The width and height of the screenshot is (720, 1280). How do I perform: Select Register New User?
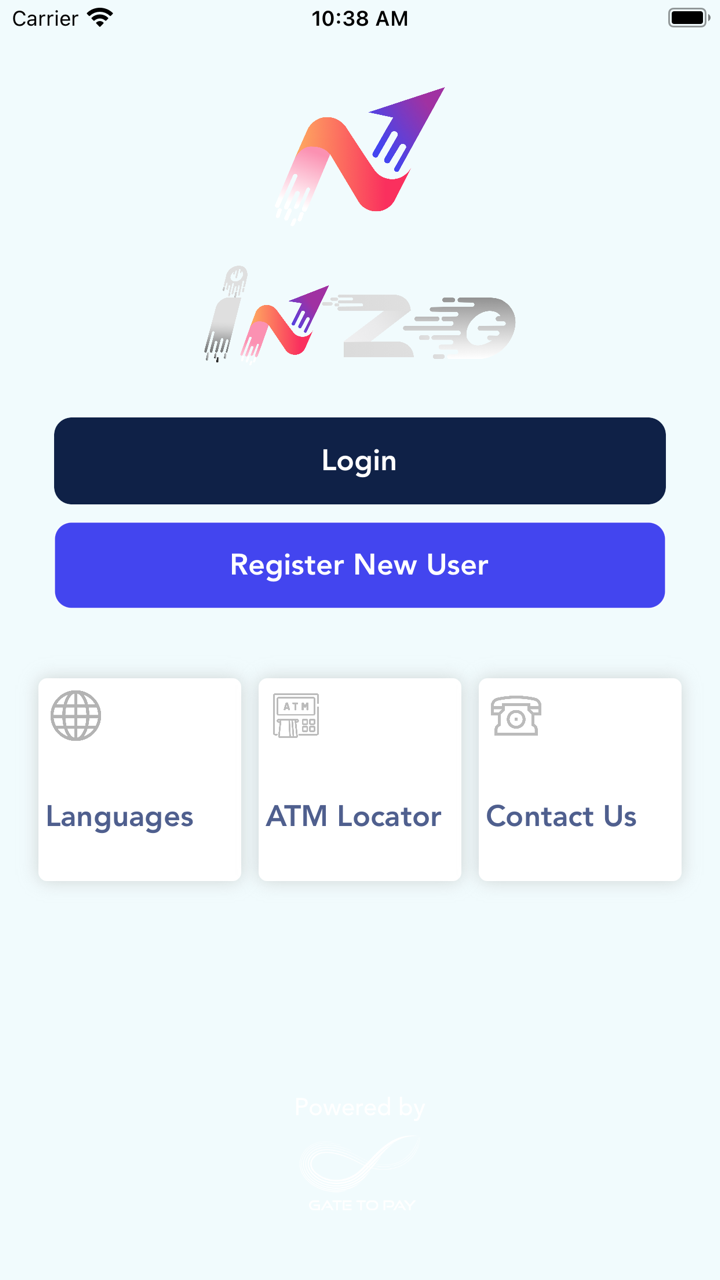coord(360,565)
